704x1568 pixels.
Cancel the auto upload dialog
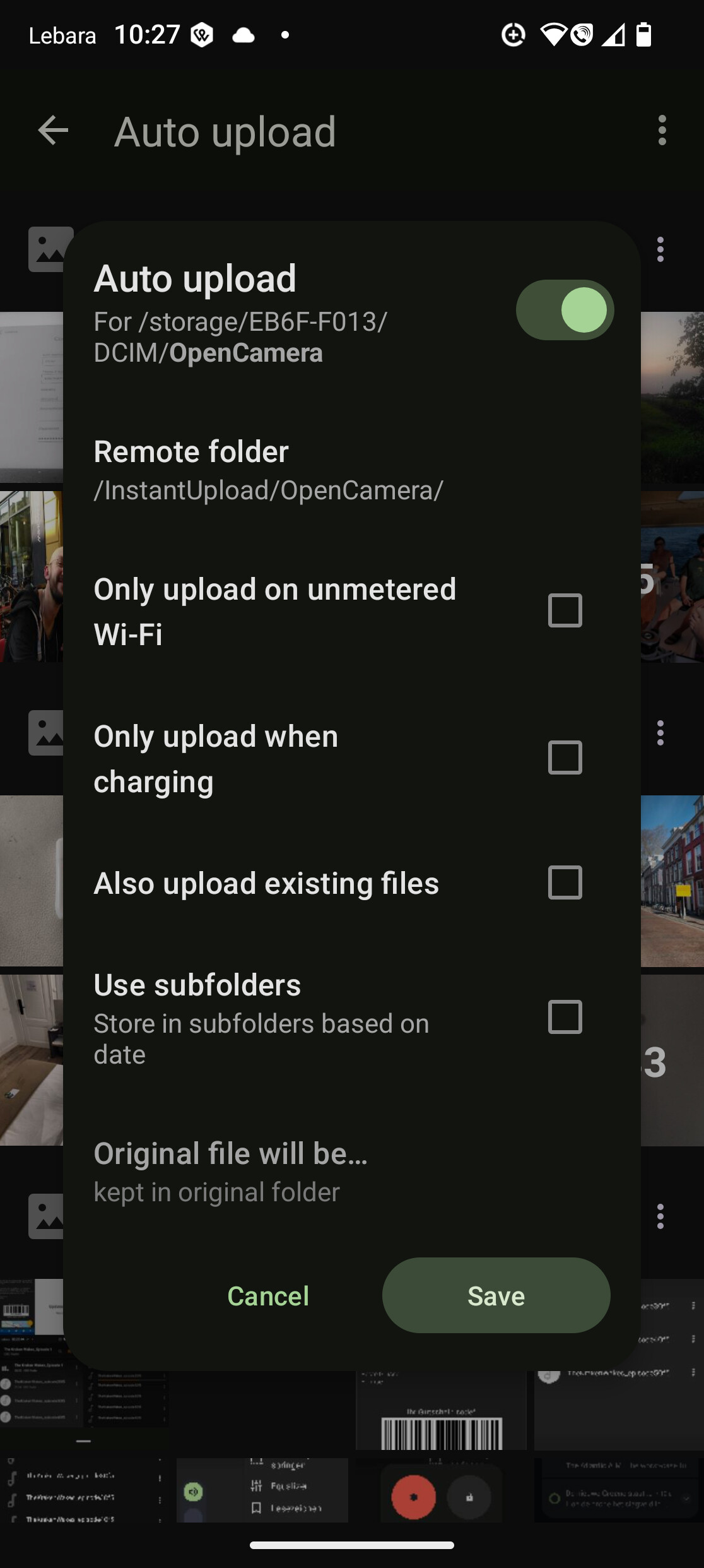pos(268,1296)
